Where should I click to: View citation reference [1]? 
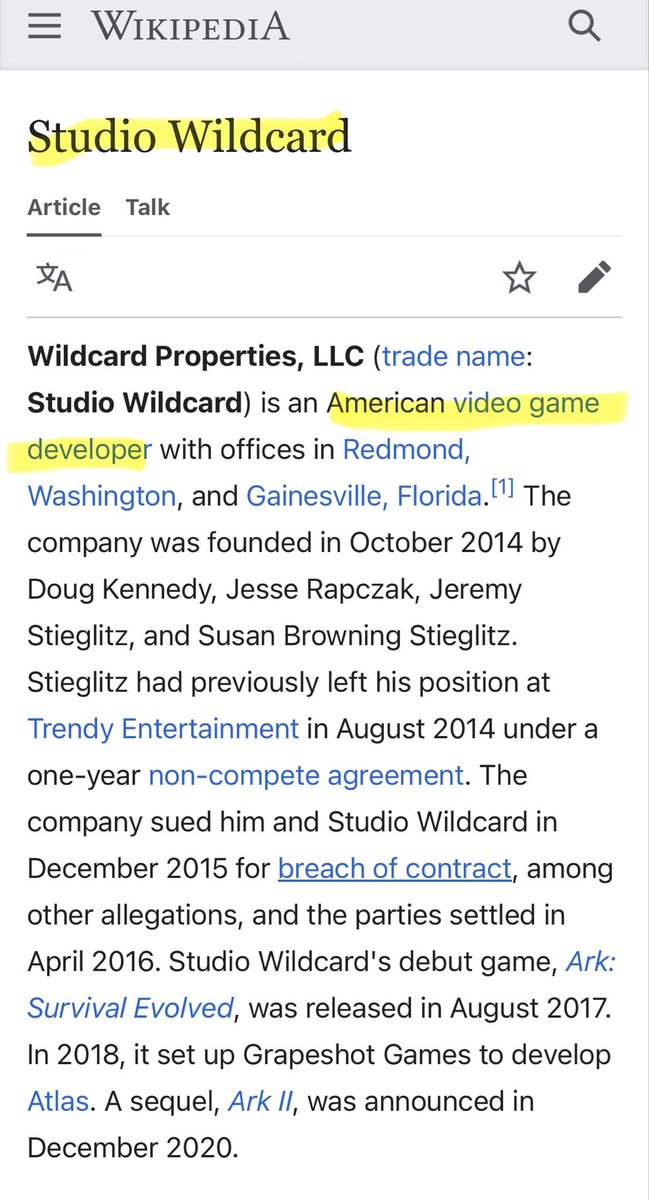coord(501,489)
